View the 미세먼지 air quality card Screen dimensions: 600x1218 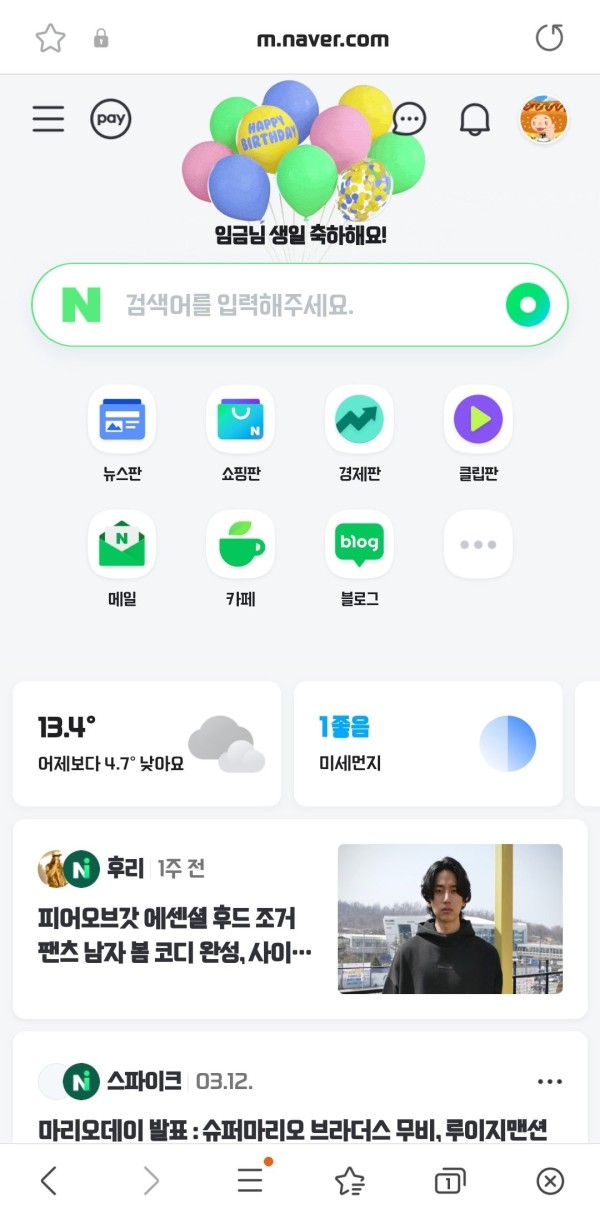(x=428, y=744)
